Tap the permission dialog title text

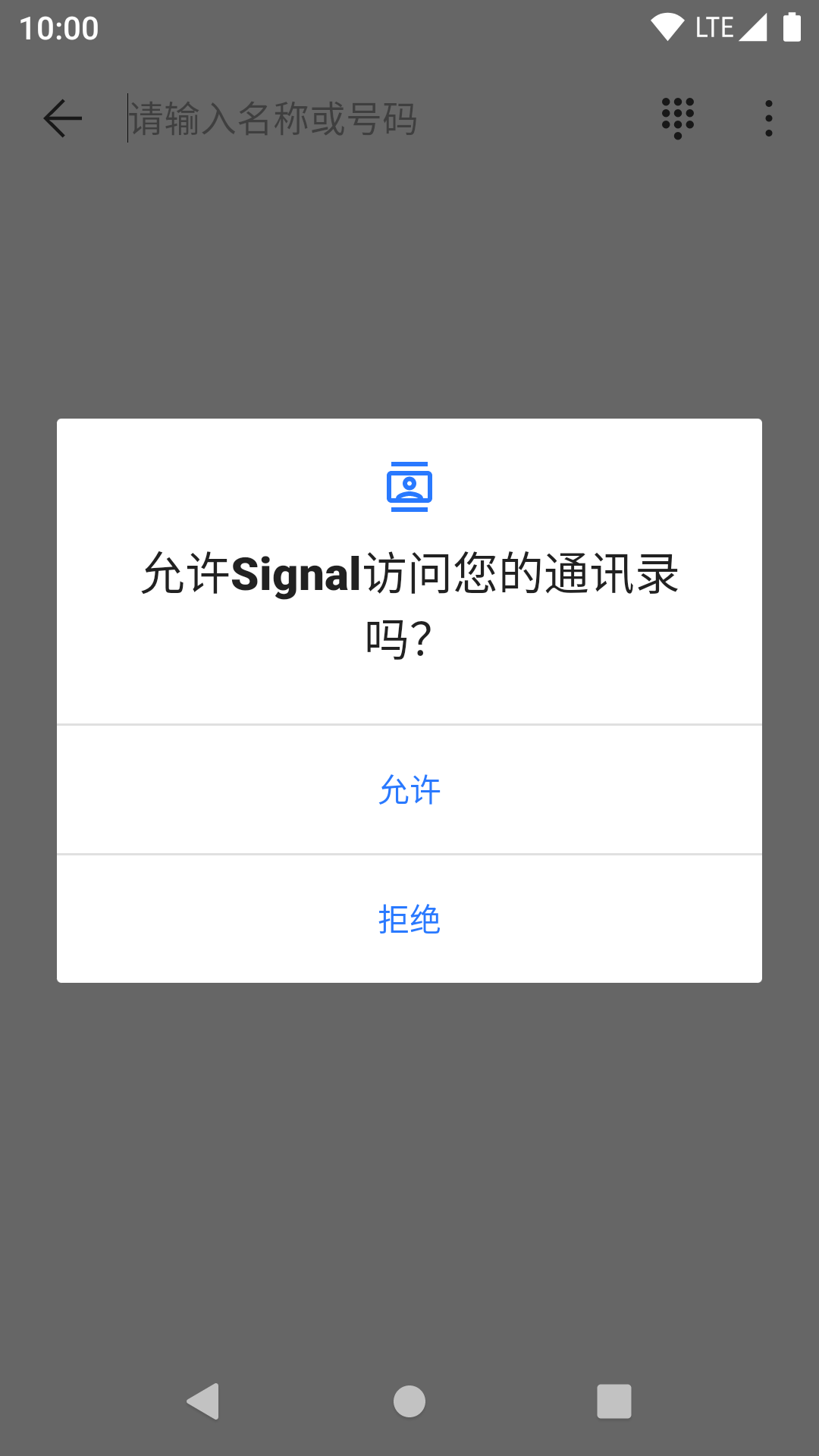[409, 603]
